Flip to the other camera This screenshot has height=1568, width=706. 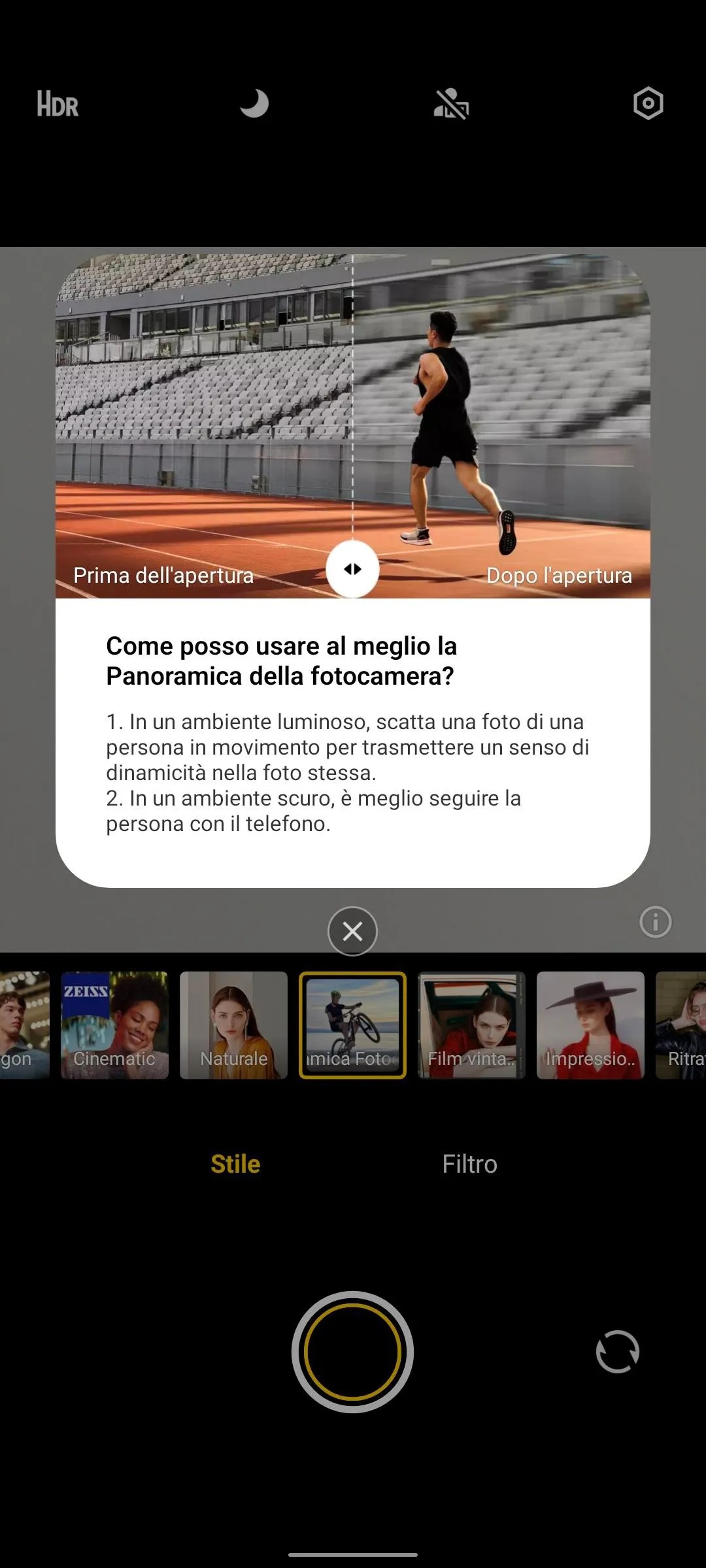[617, 1352]
